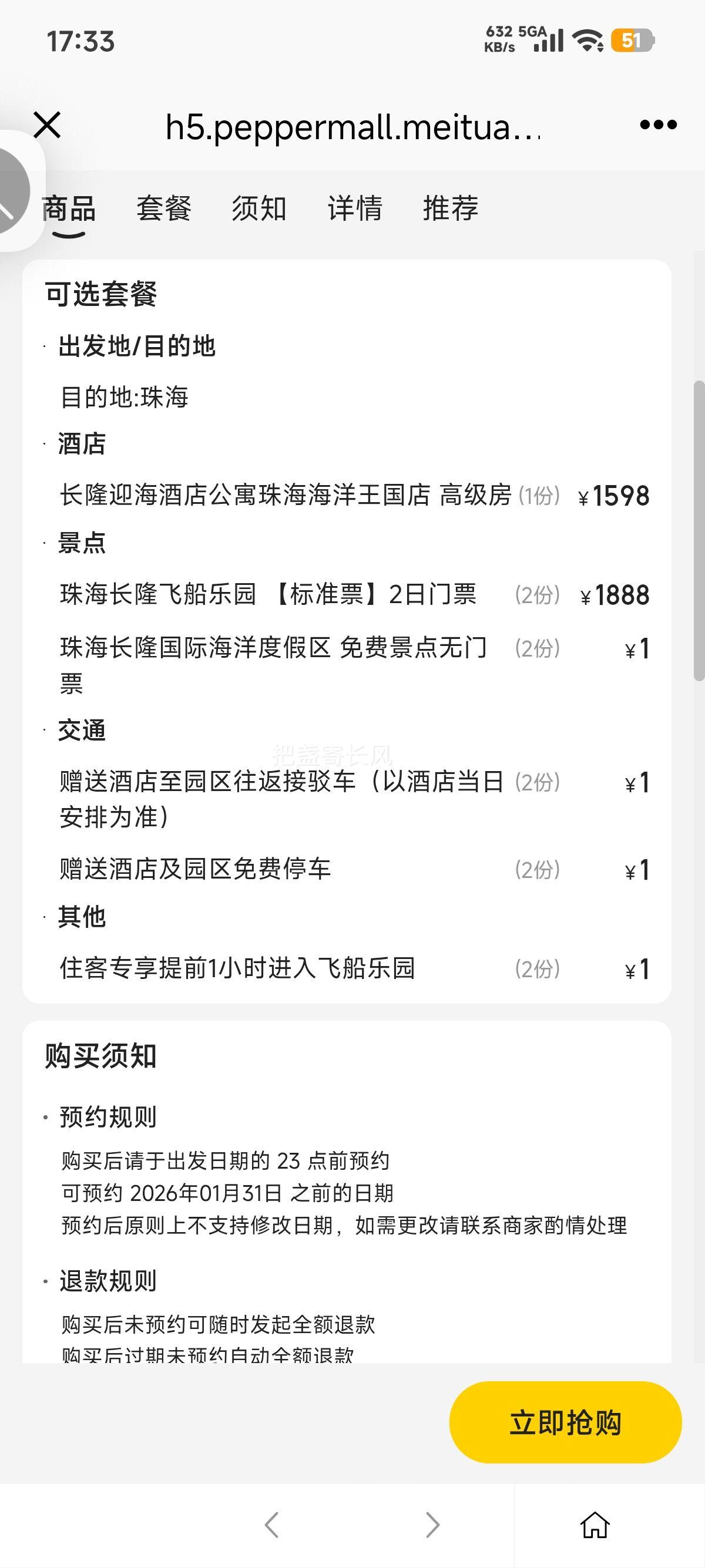Close the web page with the X
The height and width of the screenshot is (1568, 705).
tap(47, 126)
